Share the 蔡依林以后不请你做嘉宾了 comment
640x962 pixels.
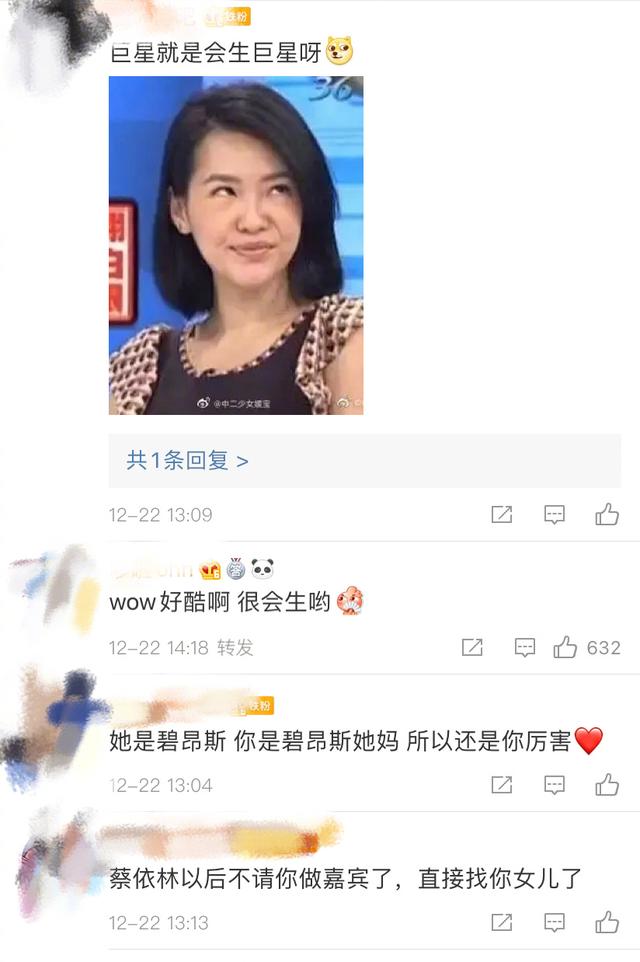[x=502, y=922]
